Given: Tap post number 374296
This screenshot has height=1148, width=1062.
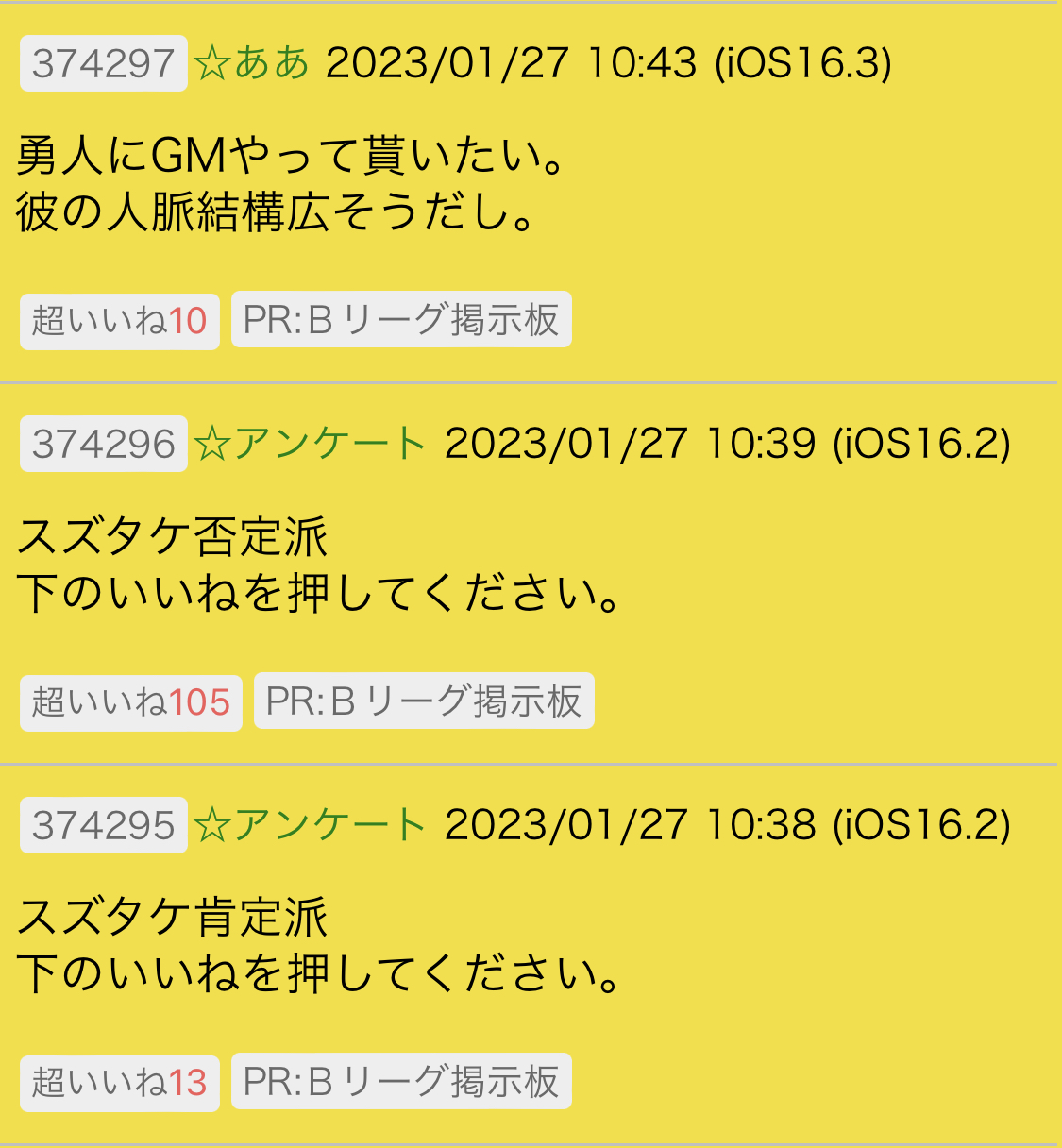Looking at the screenshot, I should pos(104,444).
